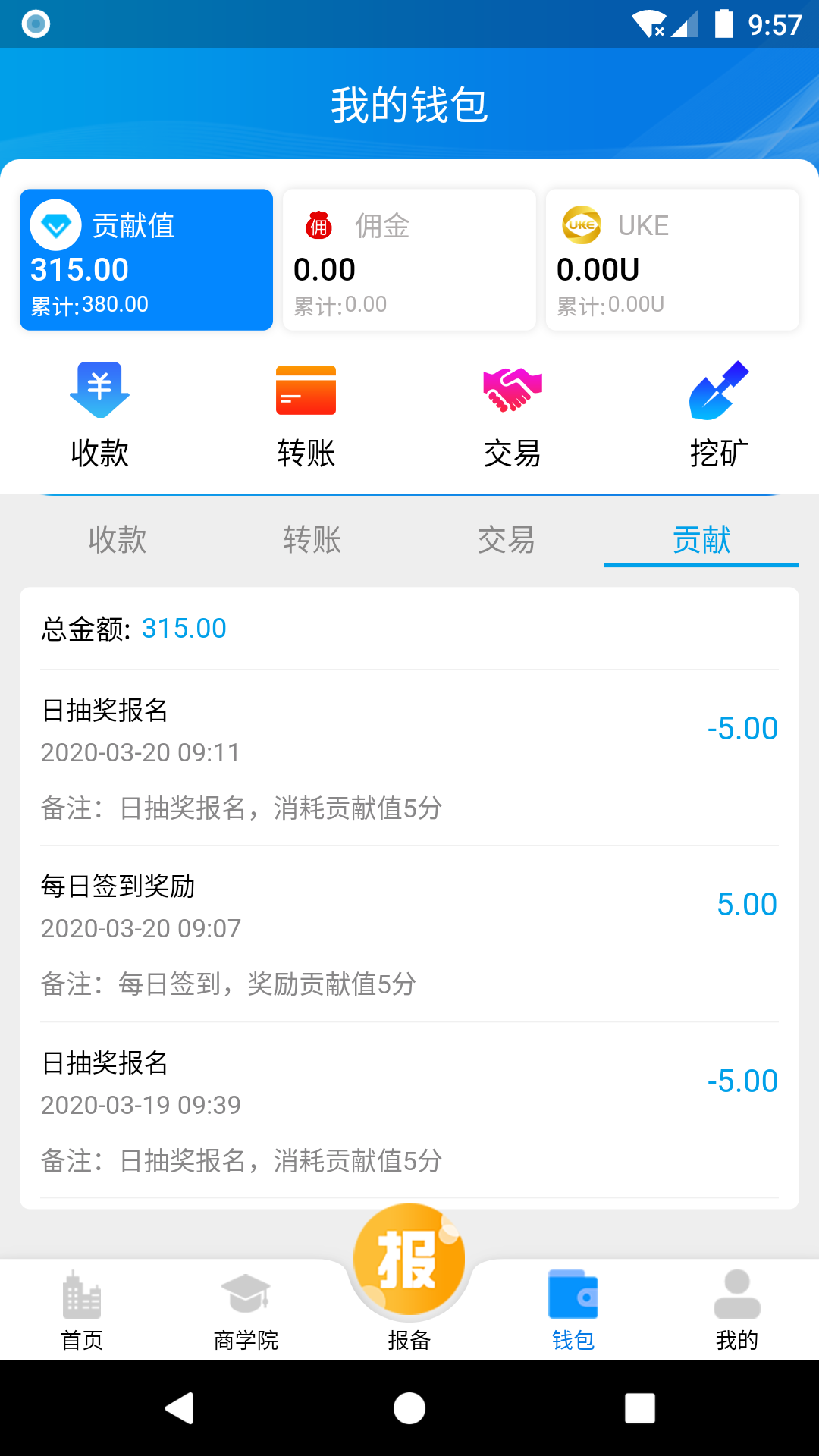
Task: Tap the red 佣金 commission icon
Action: point(319,225)
